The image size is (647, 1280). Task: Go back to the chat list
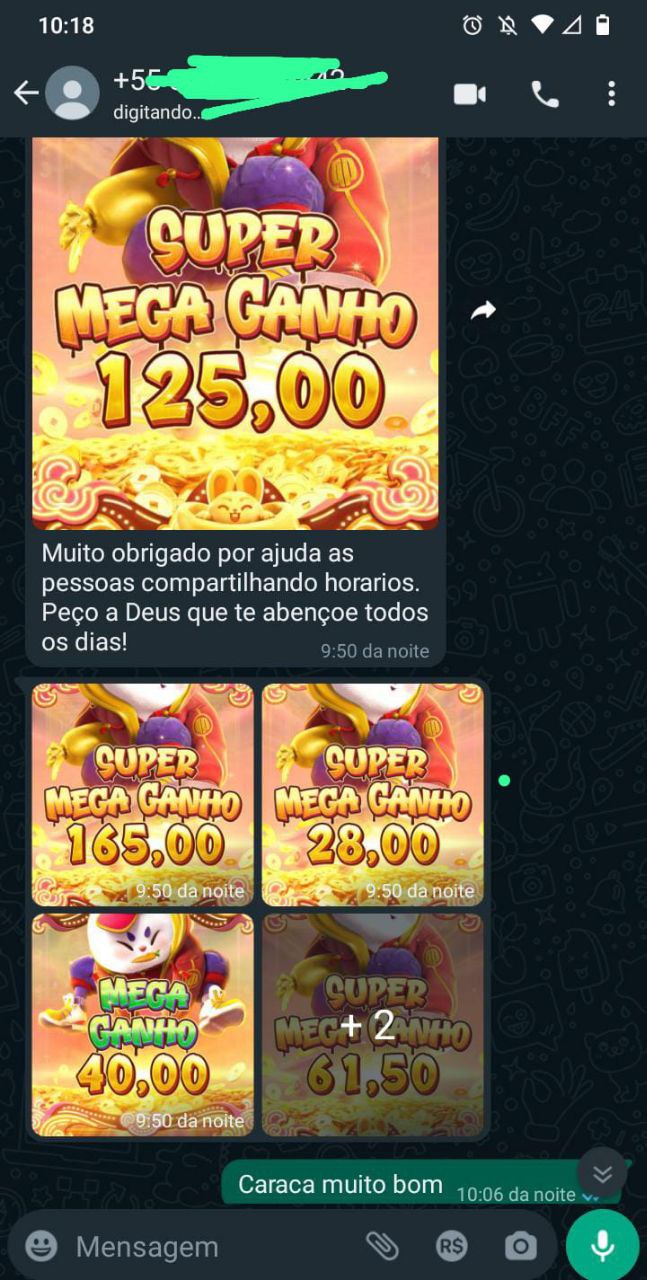[x=26, y=94]
